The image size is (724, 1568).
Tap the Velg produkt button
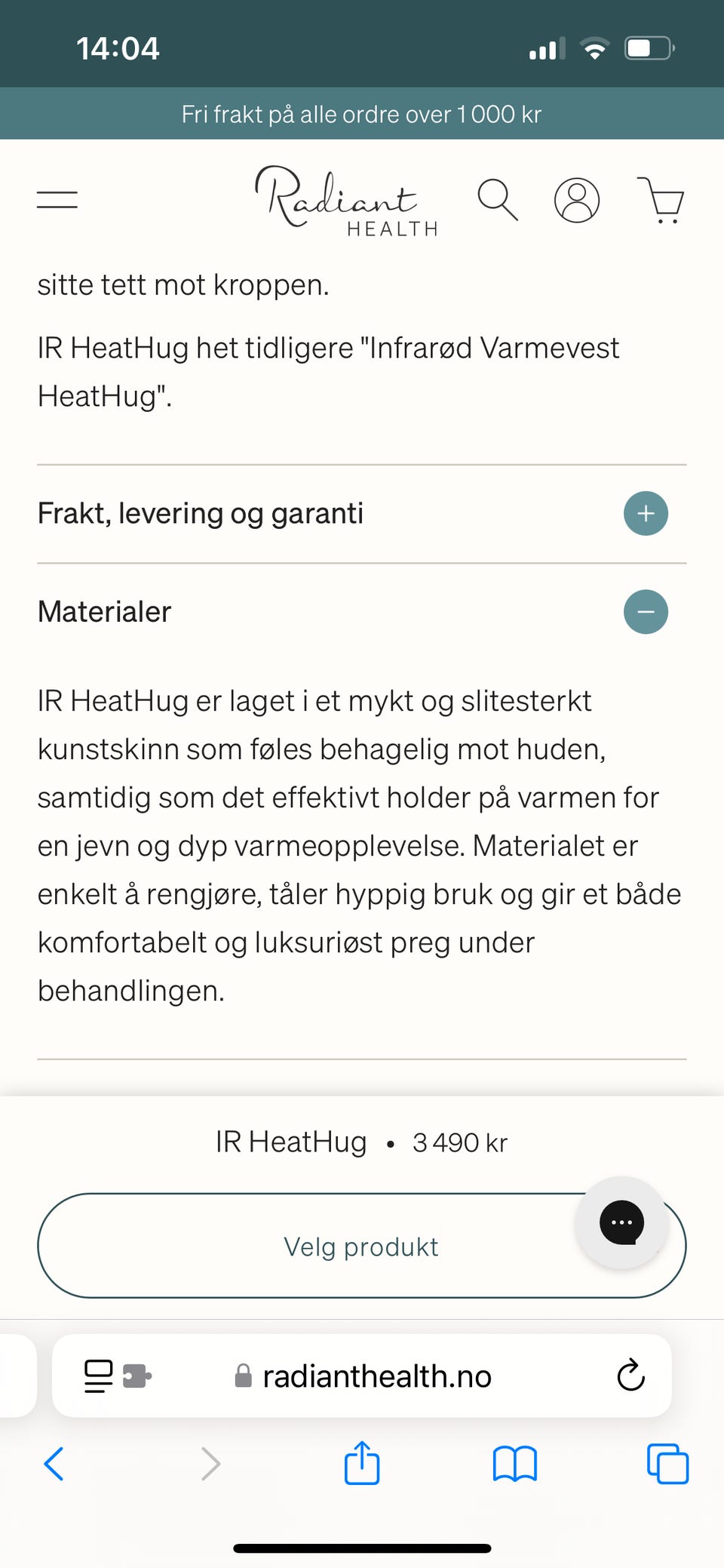click(x=362, y=1247)
